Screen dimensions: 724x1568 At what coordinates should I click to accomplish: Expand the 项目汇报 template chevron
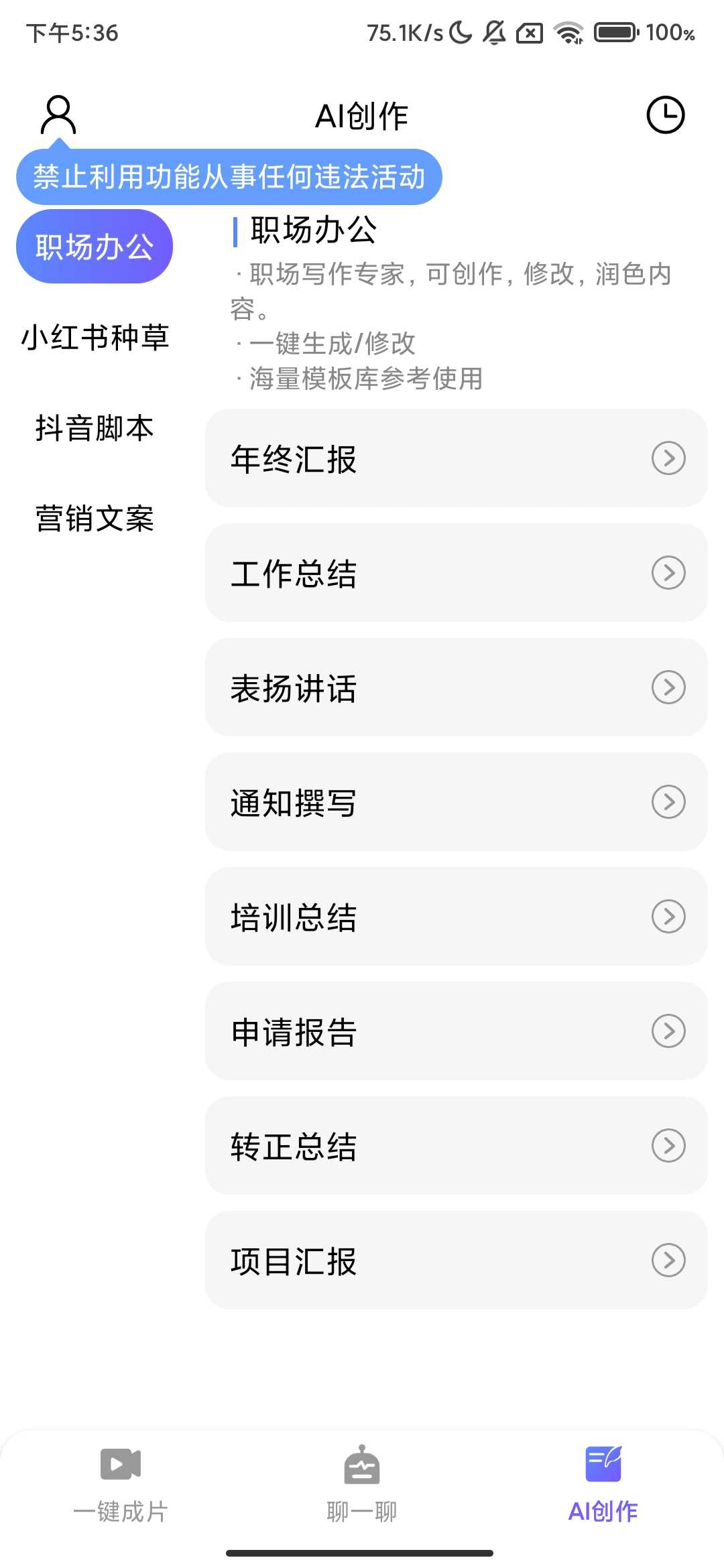[668, 1260]
